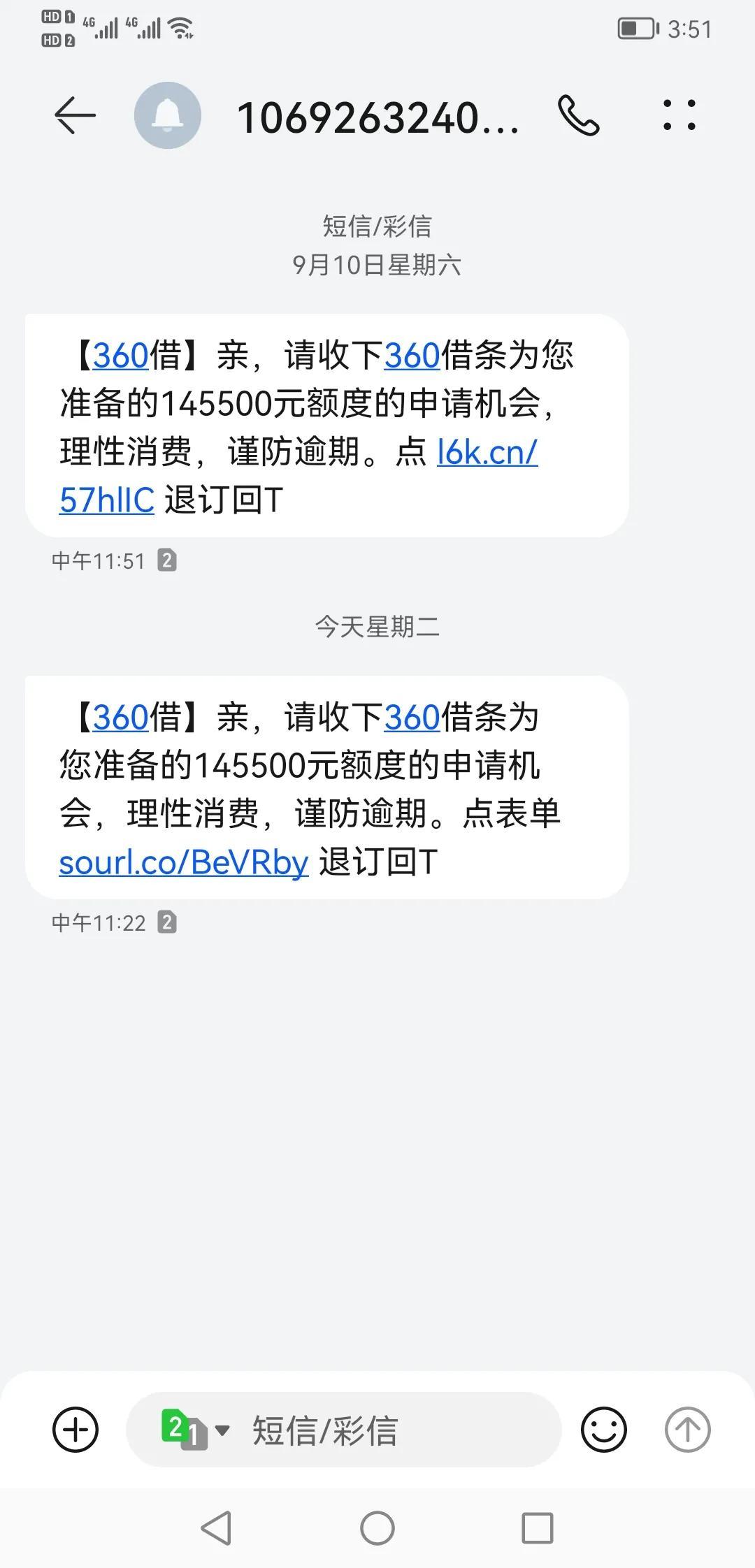The image size is (755, 1568).
Task: Send the message with the arrow button
Action: (x=687, y=1430)
